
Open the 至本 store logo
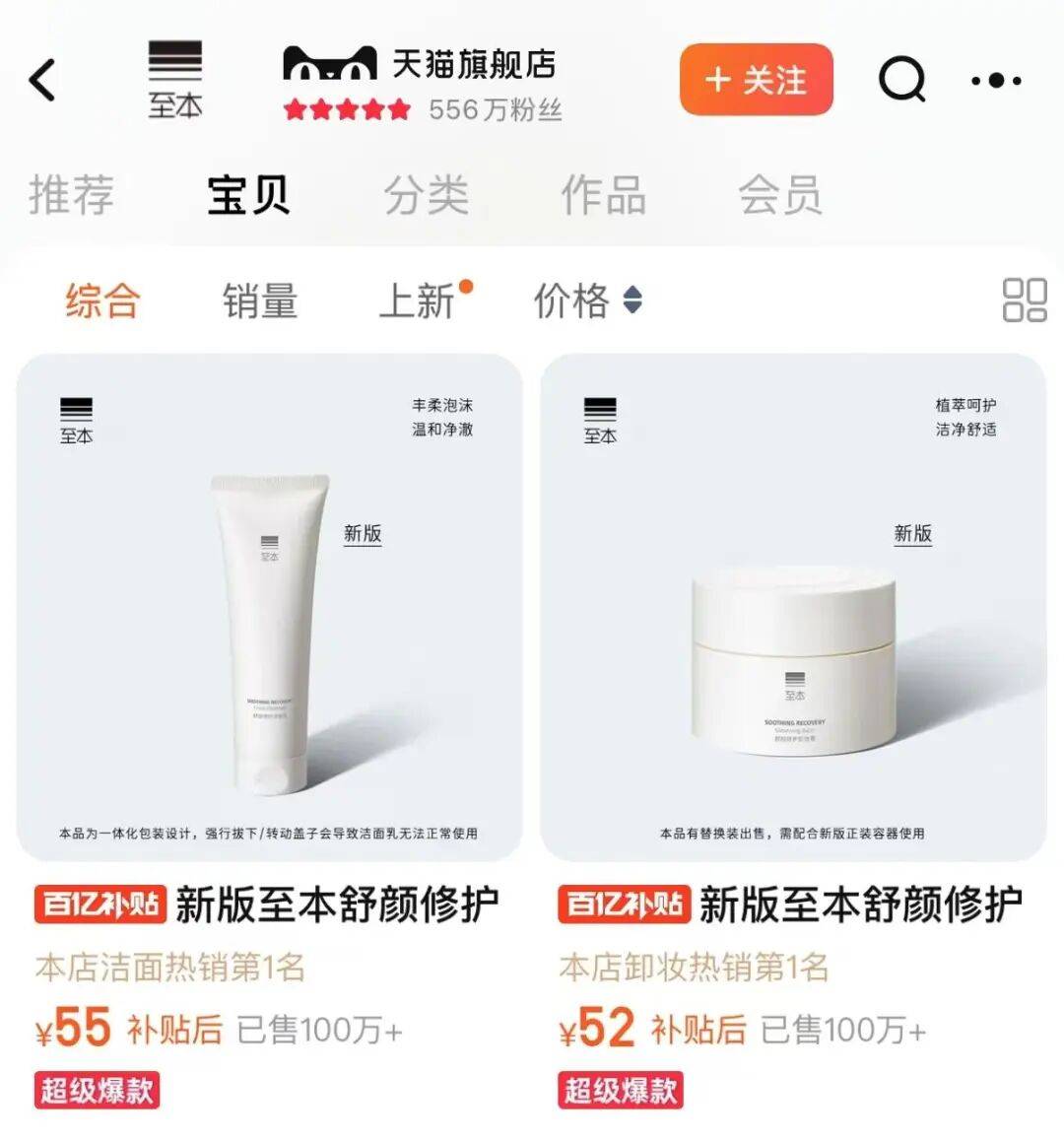[175, 81]
